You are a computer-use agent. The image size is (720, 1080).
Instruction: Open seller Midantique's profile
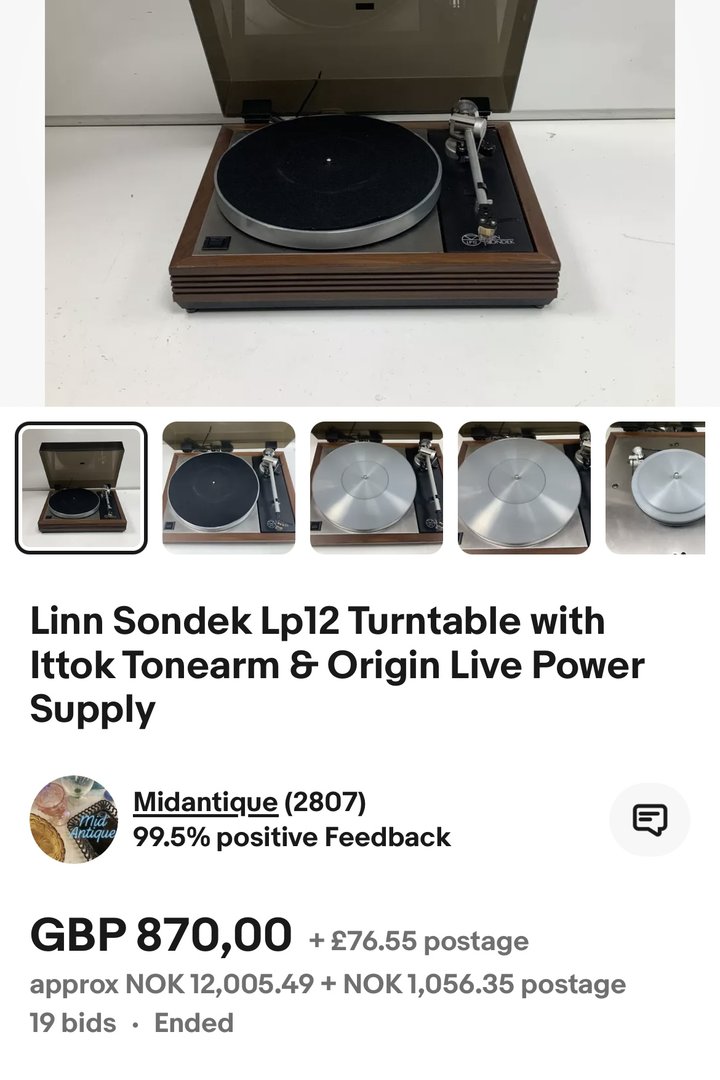[205, 802]
